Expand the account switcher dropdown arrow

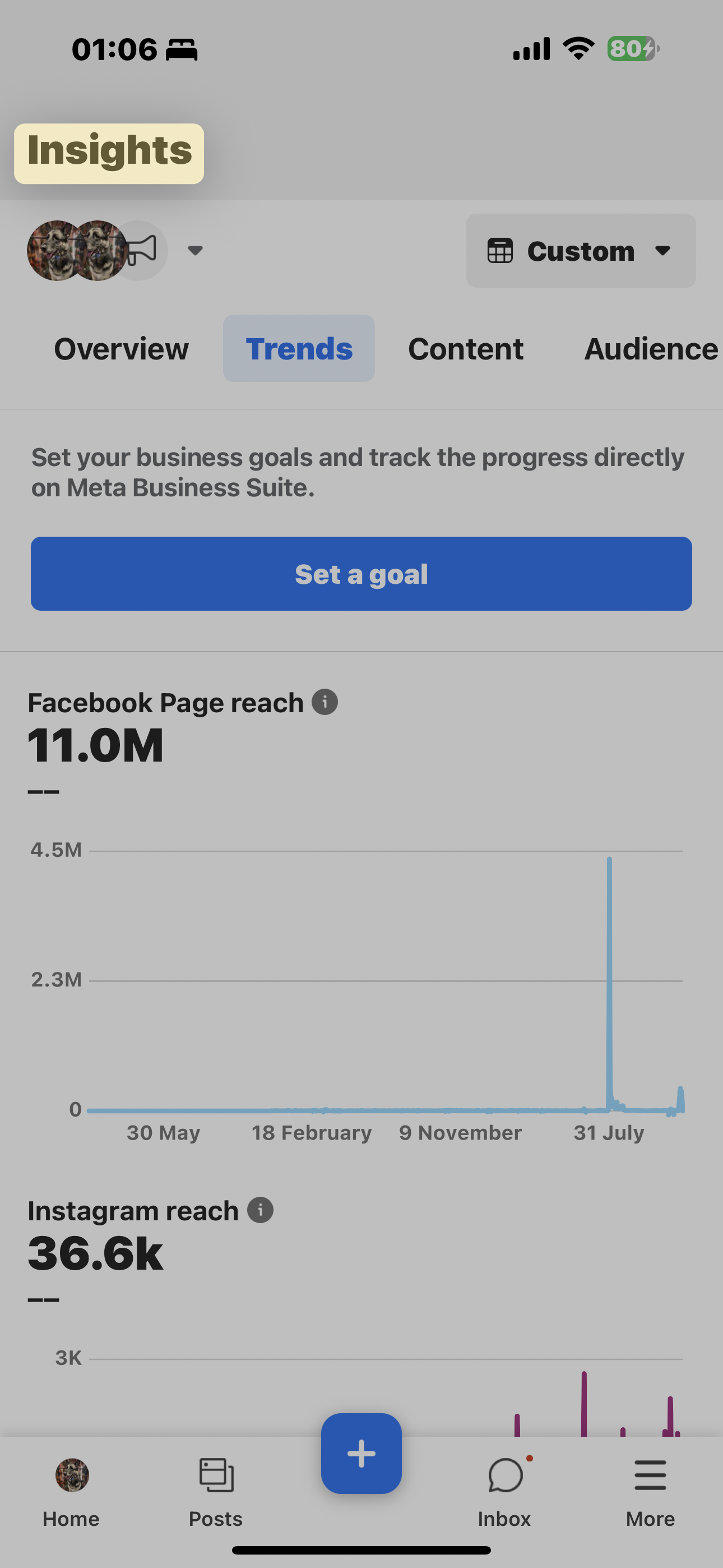[x=194, y=250]
